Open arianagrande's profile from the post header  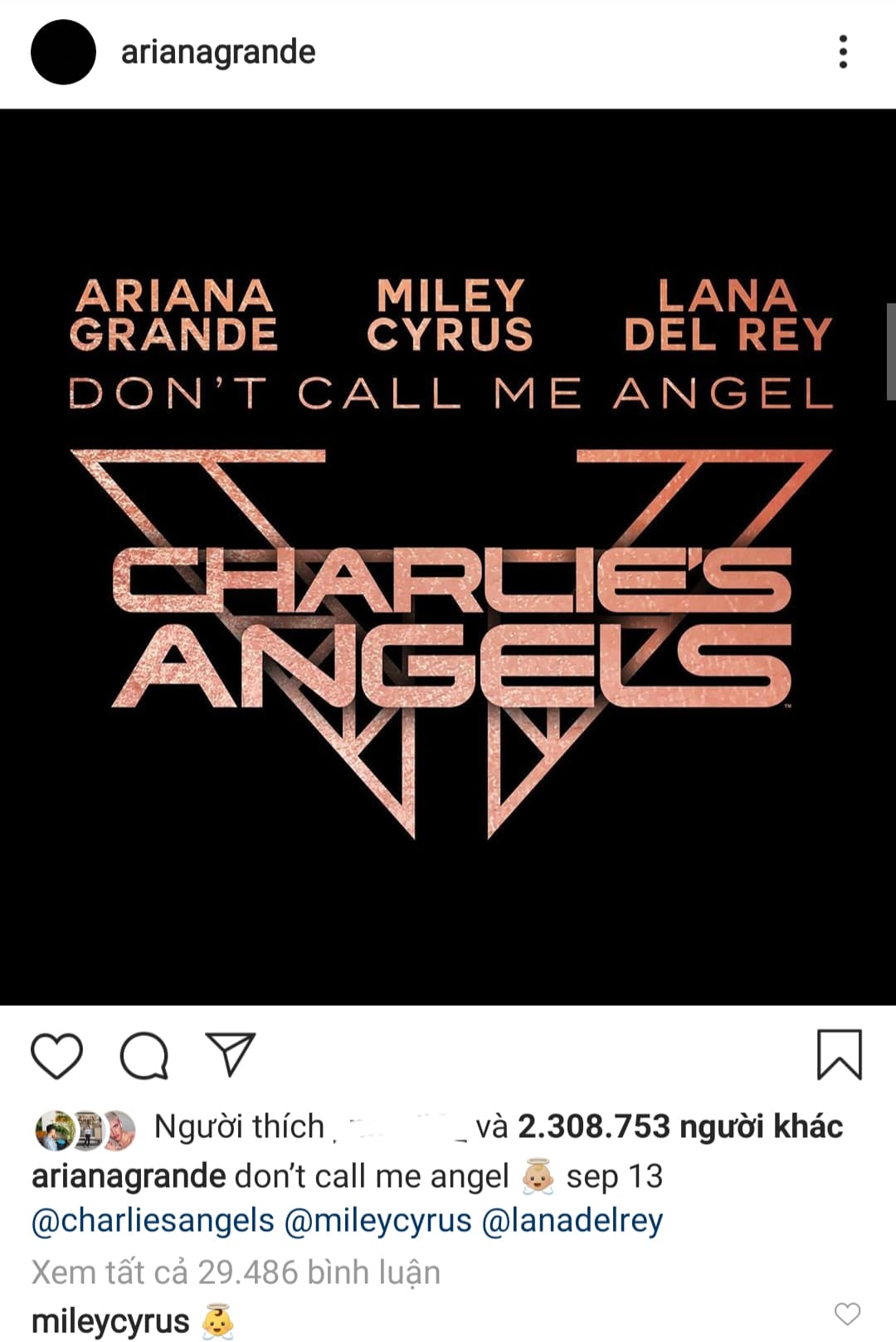[217, 52]
